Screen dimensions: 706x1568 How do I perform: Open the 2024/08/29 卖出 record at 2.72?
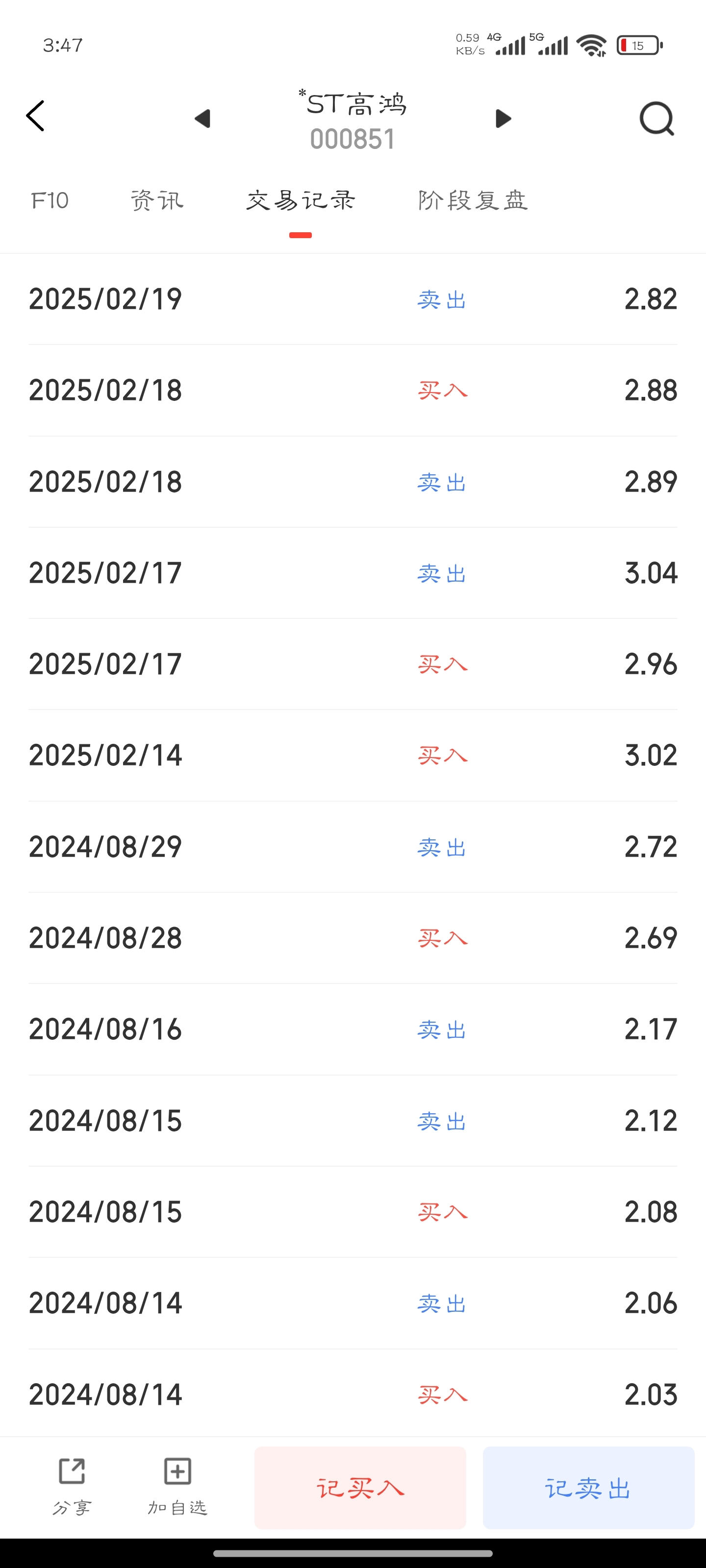(x=353, y=847)
